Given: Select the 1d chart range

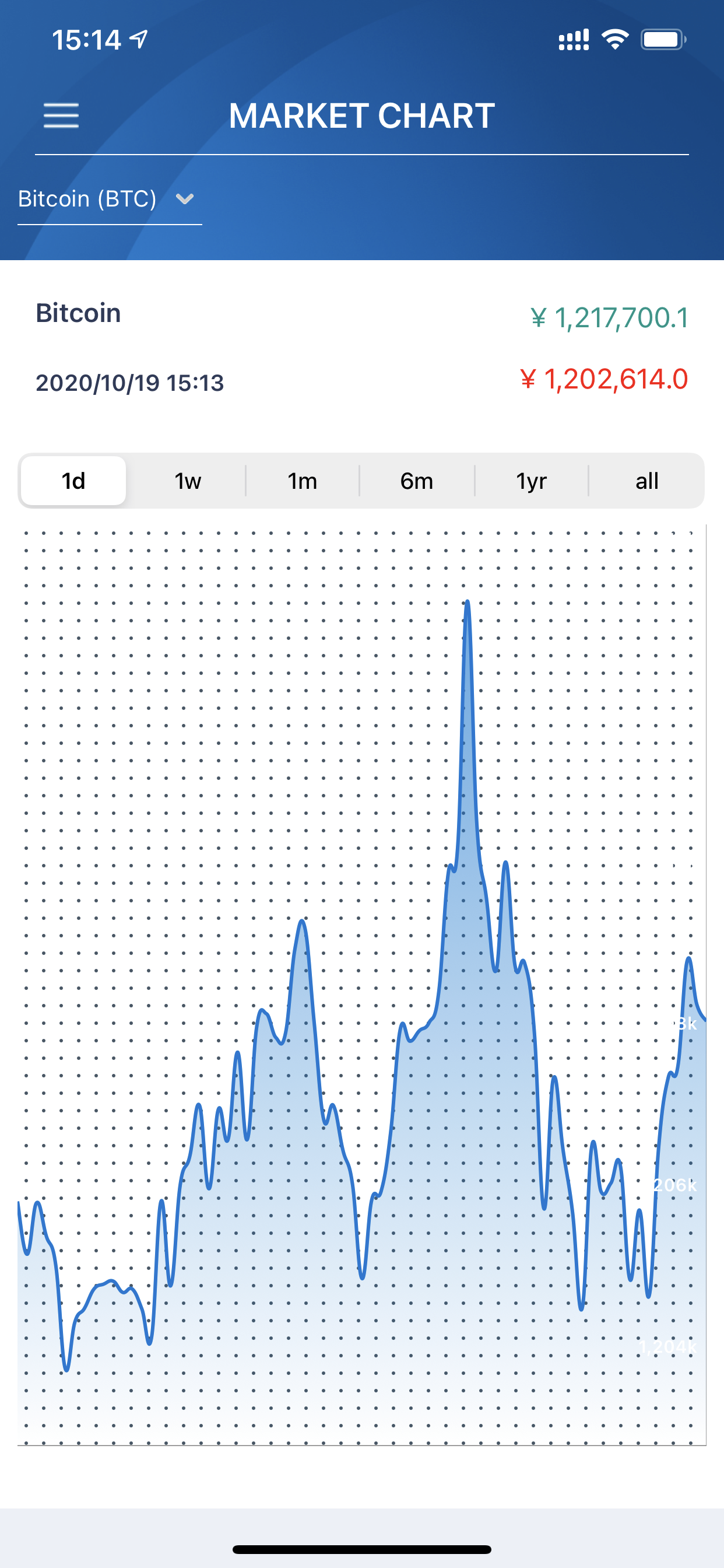Looking at the screenshot, I should (73, 481).
